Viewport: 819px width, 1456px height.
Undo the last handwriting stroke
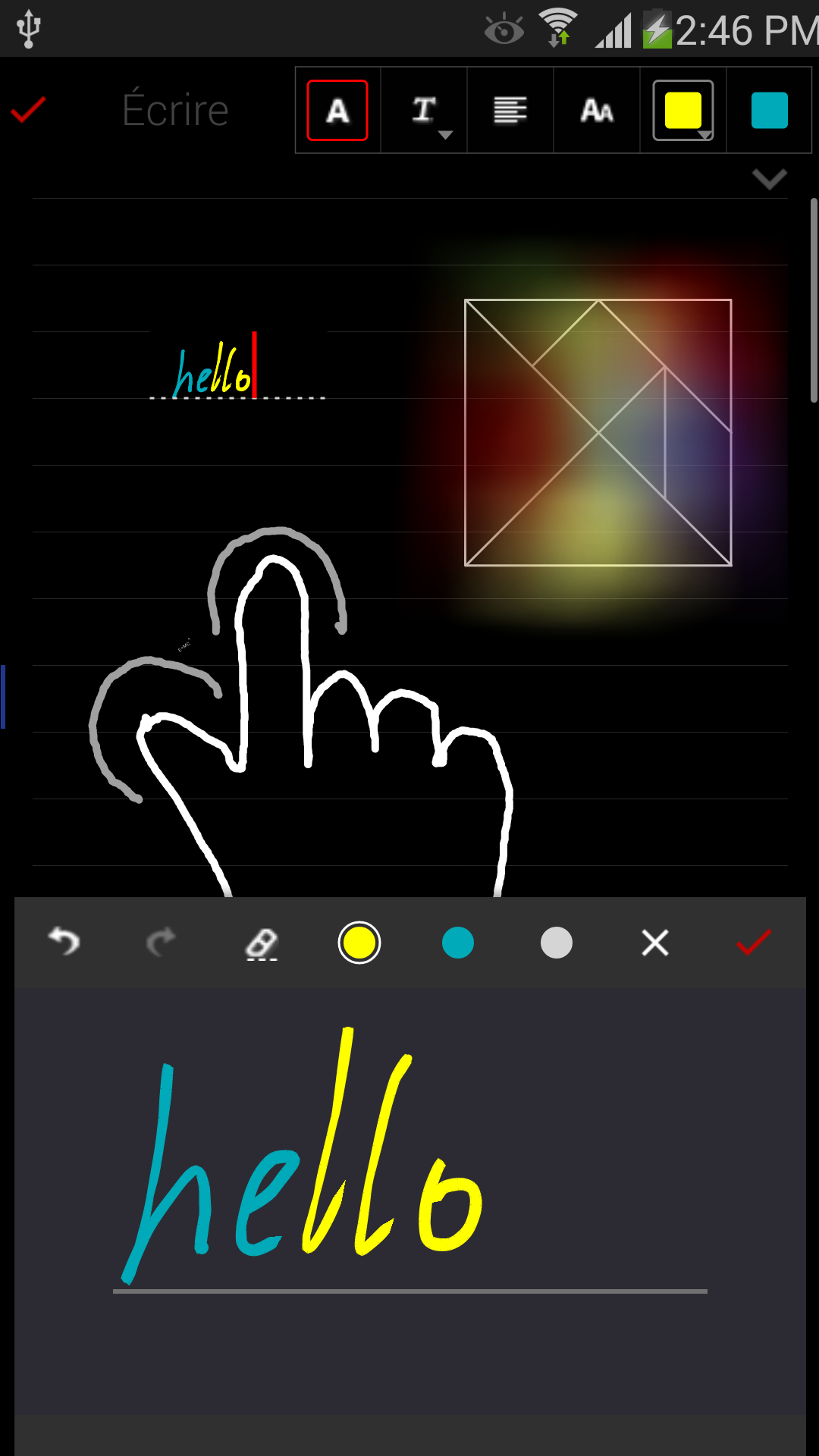[64, 943]
